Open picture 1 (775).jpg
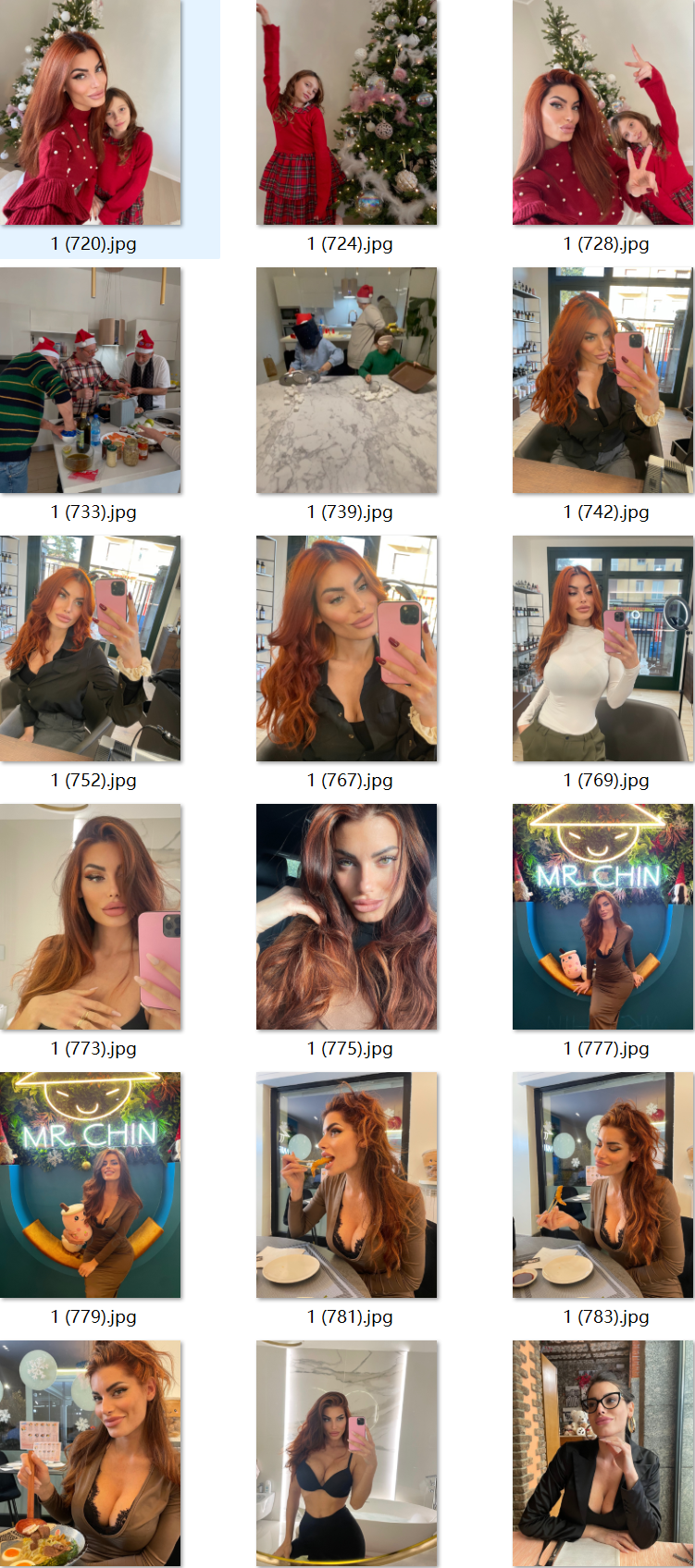This screenshot has width=695, height=1568. (346, 917)
